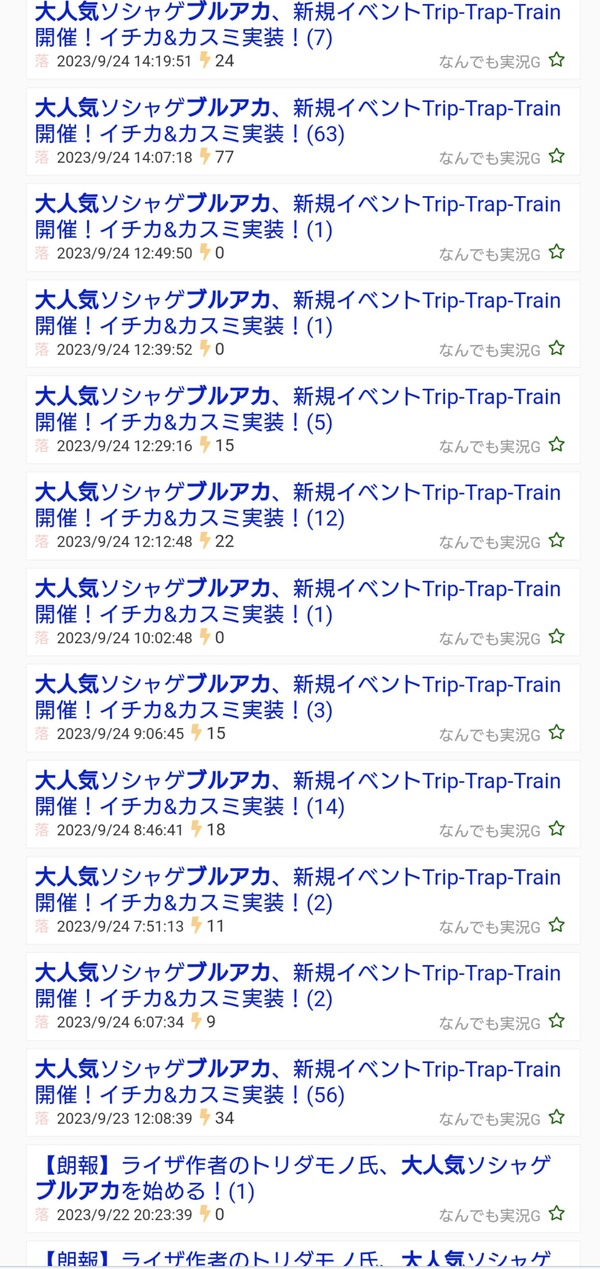Star the thread posted 2023/9/24 6:07:34
This screenshot has height=1269, width=600.
click(x=557, y=1021)
